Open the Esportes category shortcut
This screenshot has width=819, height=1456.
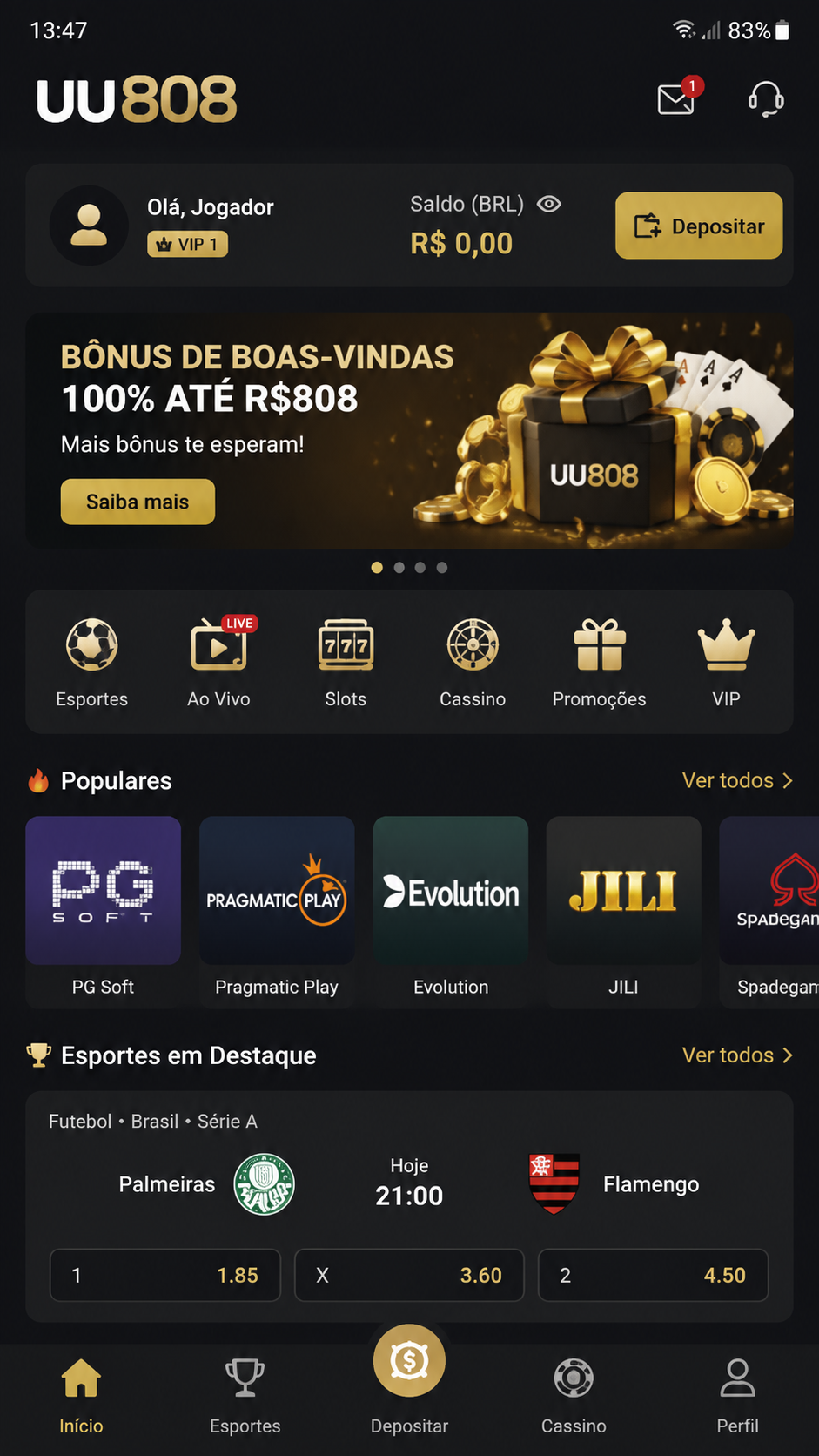tap(92, 662)
